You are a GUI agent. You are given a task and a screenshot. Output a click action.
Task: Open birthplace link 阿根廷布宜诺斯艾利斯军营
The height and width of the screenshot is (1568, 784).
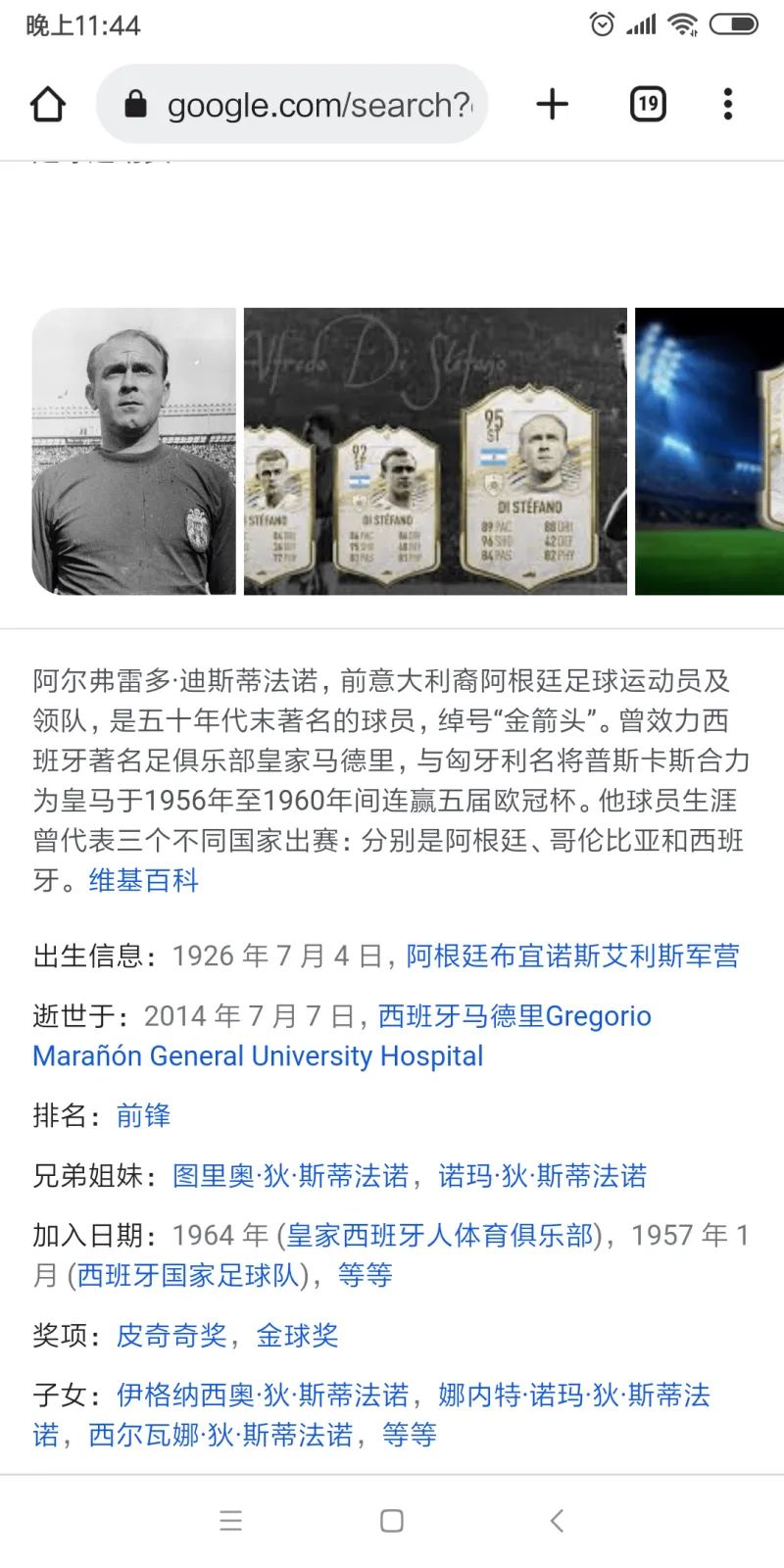pyautogui.click(x=572, y=955)
